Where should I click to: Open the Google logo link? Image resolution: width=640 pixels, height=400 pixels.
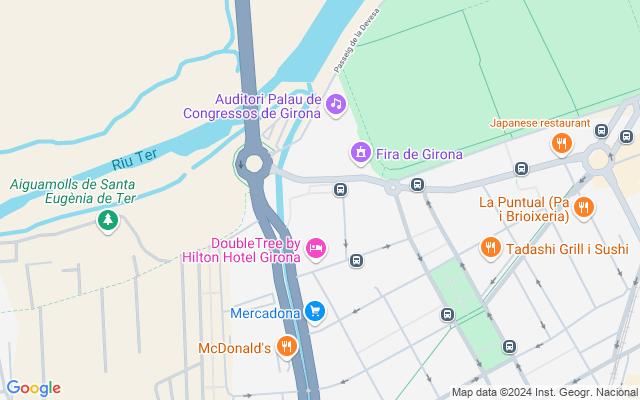pyautogui.click(x=33, y=388)
